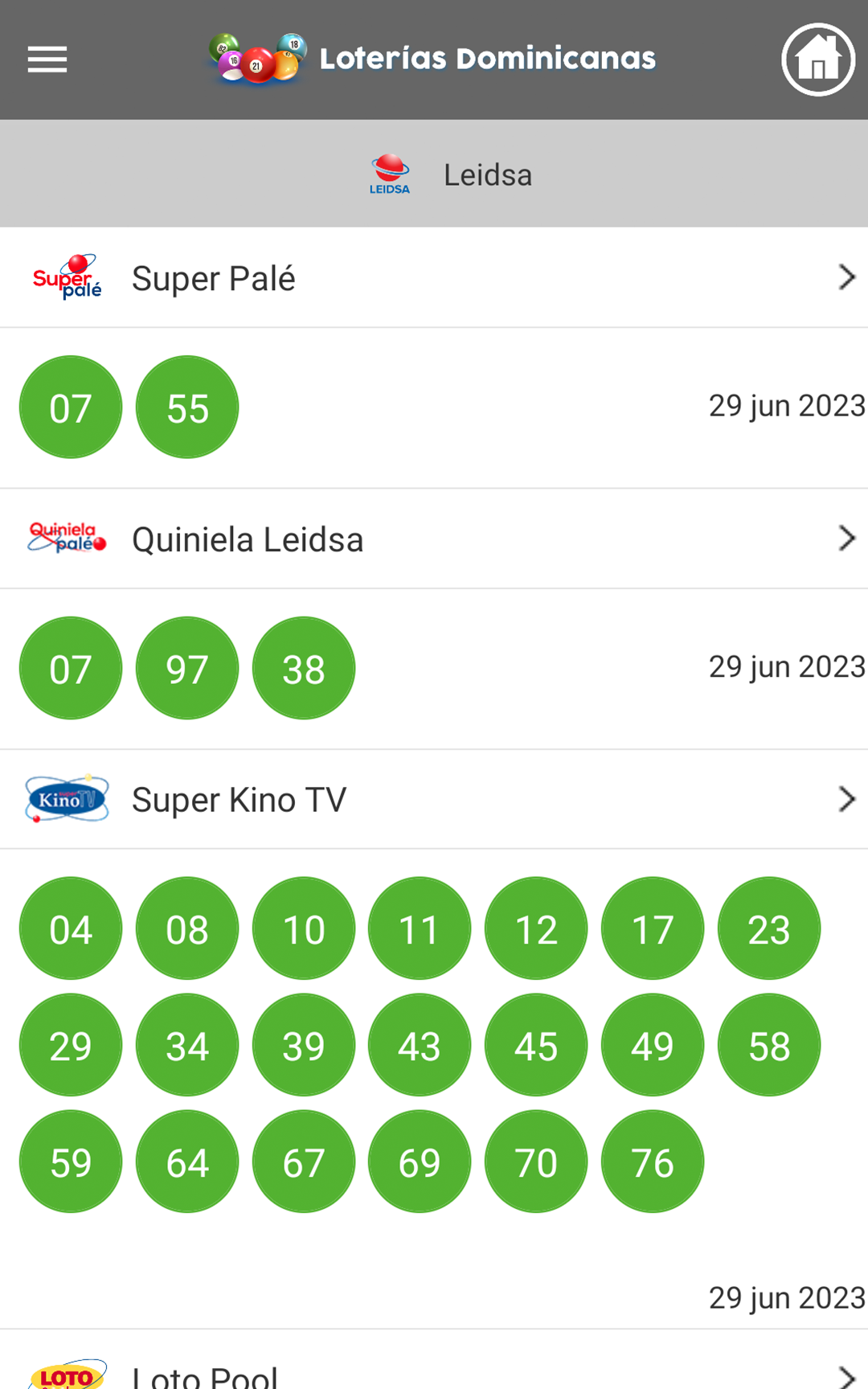Open the hamburger drawer menu

pos(47,59)
